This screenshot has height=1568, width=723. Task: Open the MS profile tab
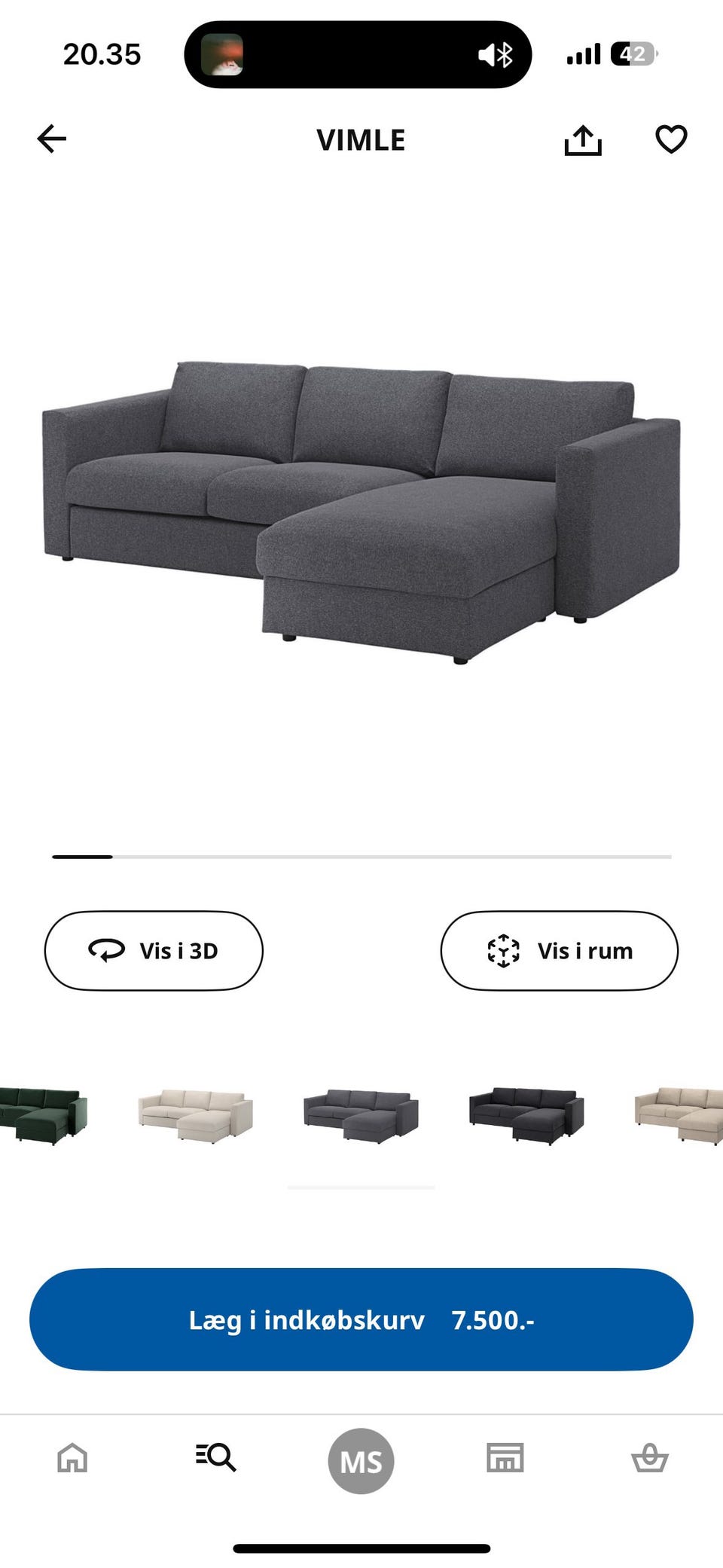pyautogui.click(x=361, y=1460)
